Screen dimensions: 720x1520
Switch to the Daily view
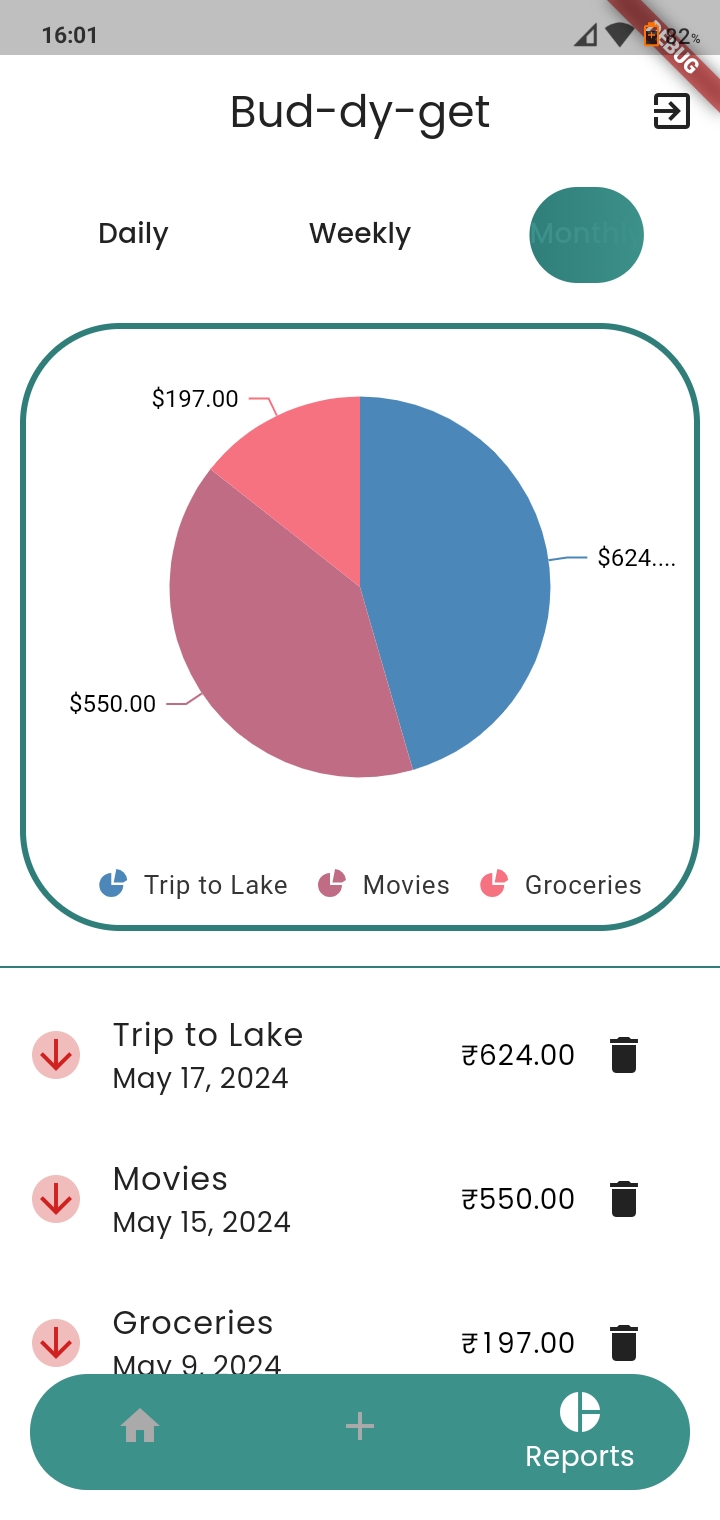coord(133,234)
